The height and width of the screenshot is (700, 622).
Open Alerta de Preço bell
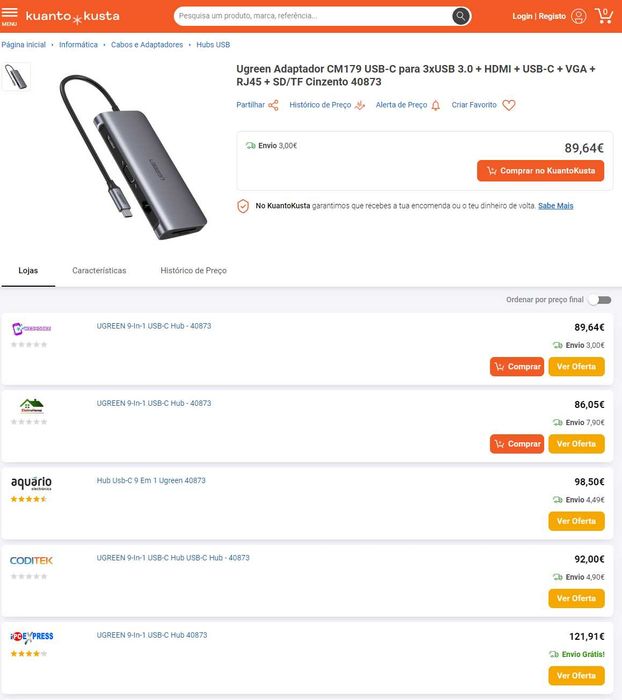coord(408,105)
